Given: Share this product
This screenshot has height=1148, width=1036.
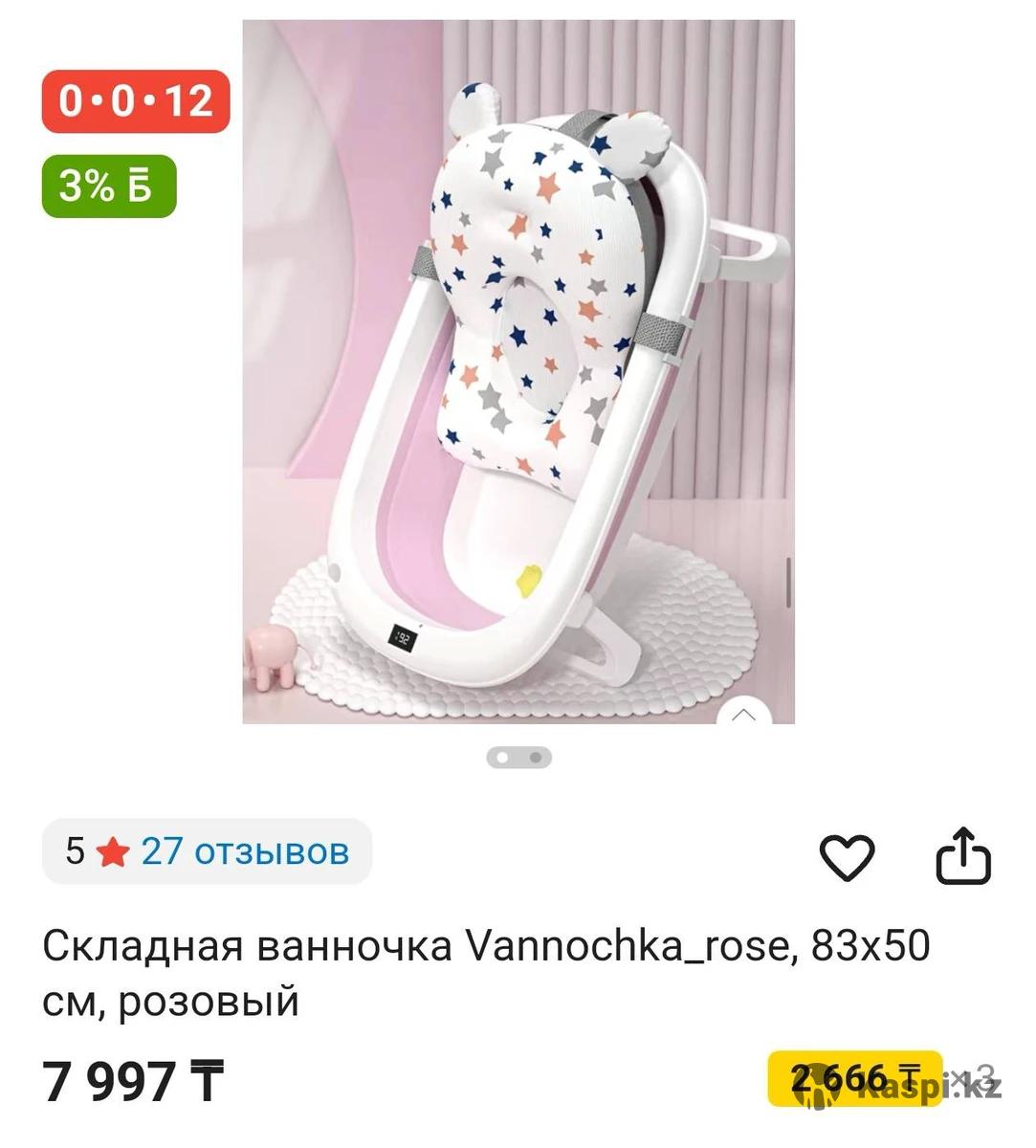Looking at the screenshot, I should (x=962, y=855).
